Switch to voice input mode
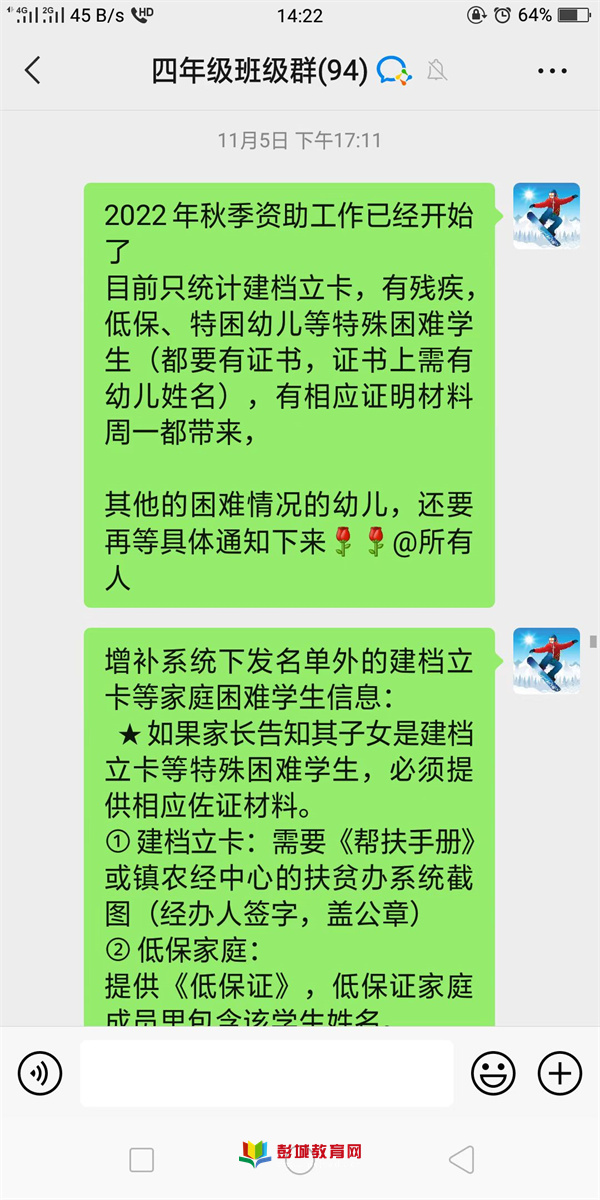This screenshot has height=1200, width=600. [40, 1074]
